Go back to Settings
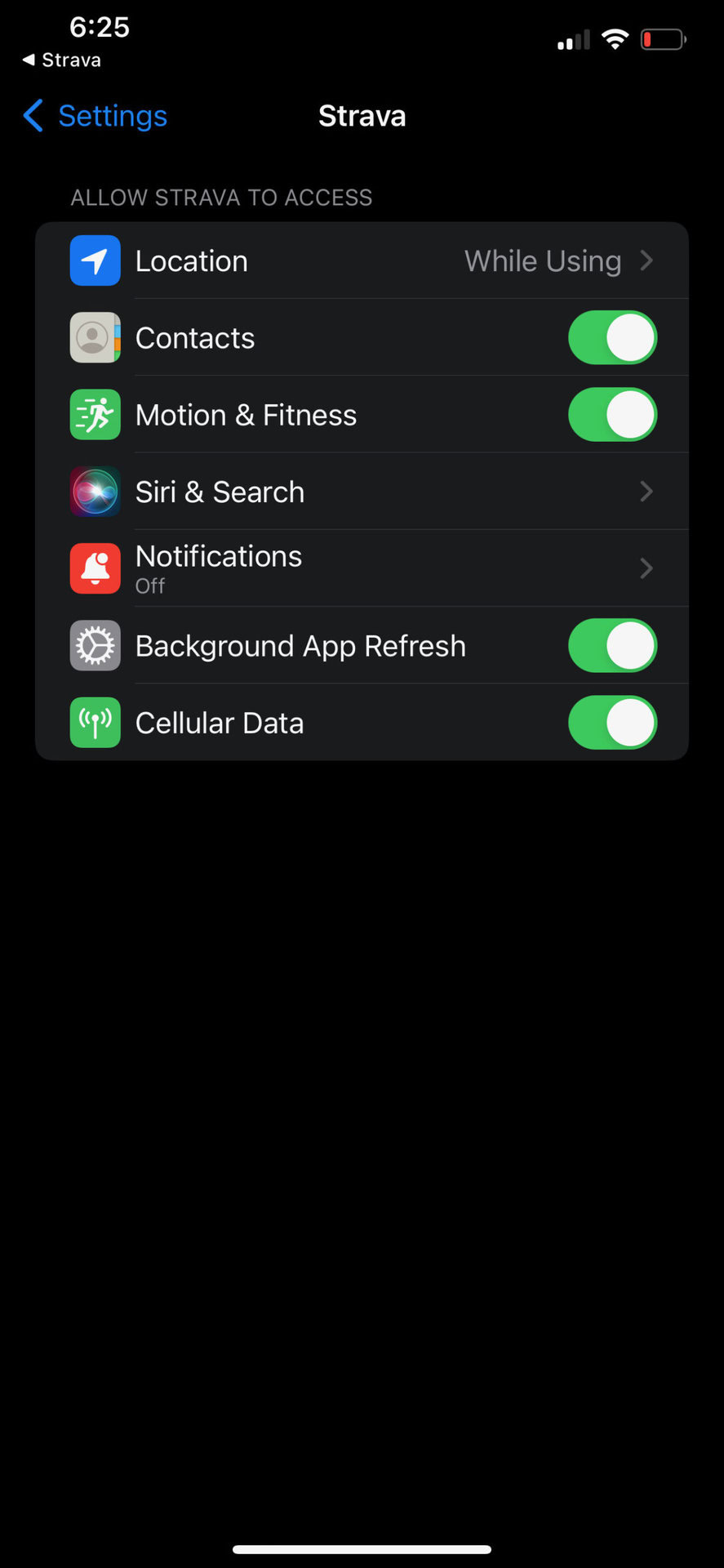724x1568 pixels. 96,116
